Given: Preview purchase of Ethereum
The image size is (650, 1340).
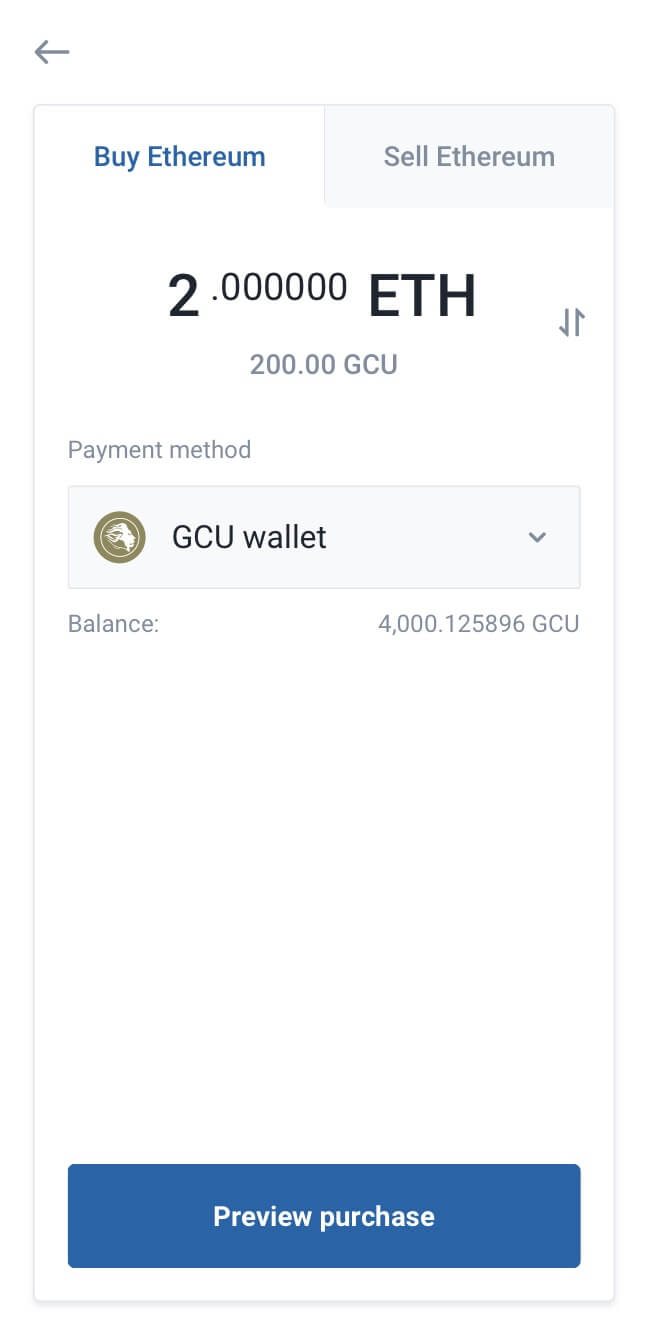Looking at the screenshot, I should pyautogui.click(x=324, y=1216).
